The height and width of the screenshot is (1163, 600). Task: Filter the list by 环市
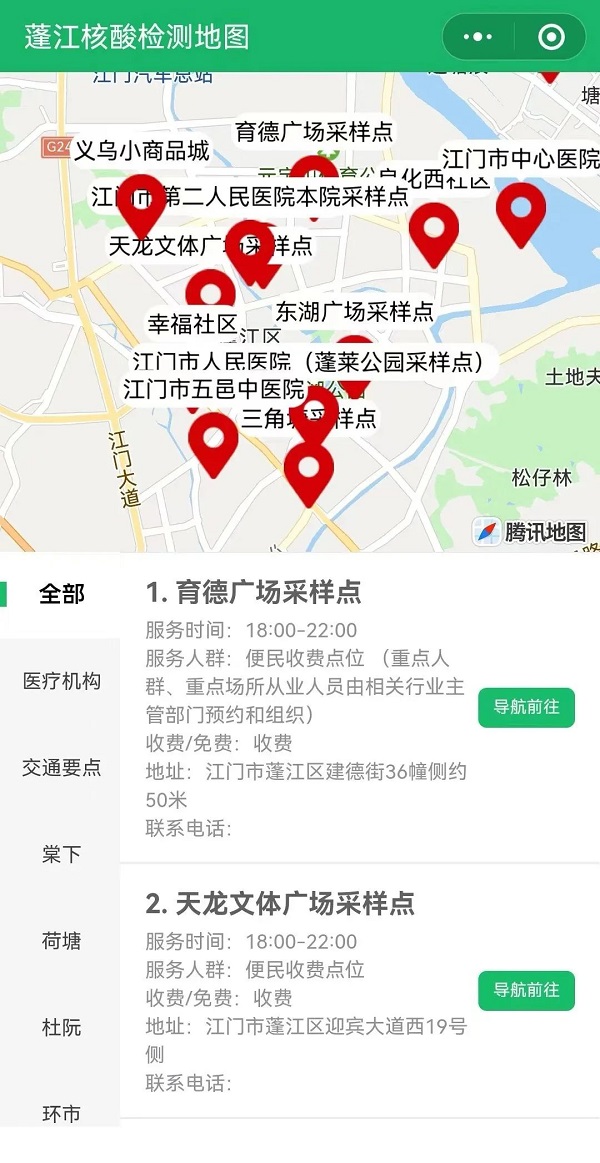61,1113
